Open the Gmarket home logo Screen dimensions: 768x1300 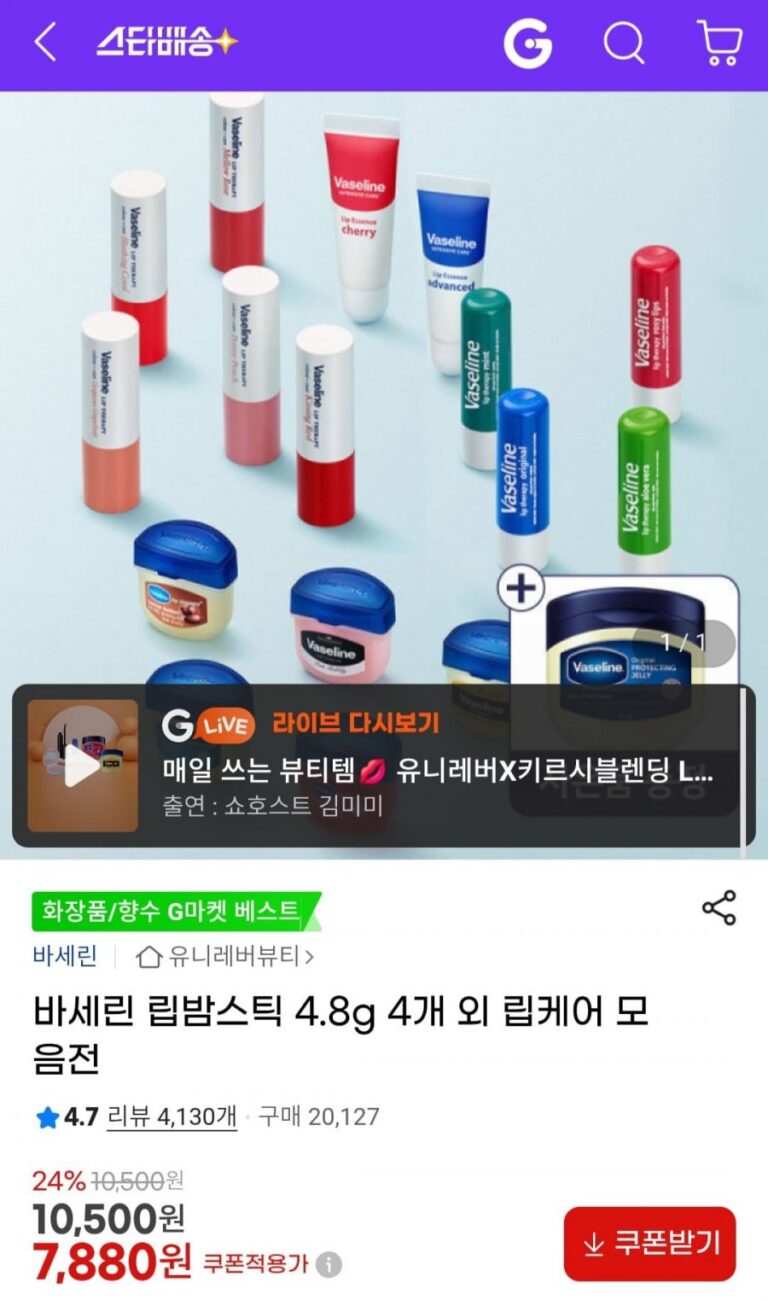[x=527, y=43]
